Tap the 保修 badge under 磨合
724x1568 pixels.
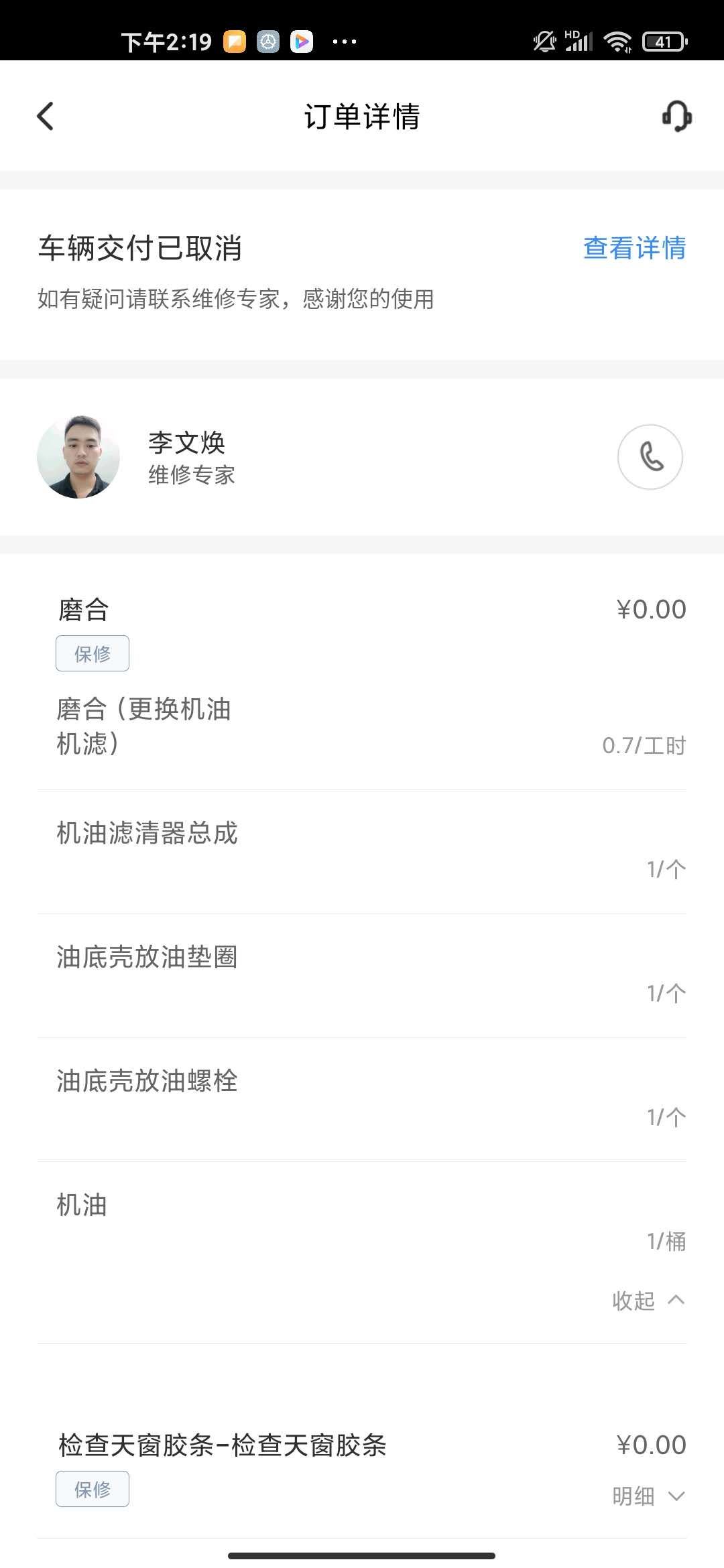coord(92,653)
